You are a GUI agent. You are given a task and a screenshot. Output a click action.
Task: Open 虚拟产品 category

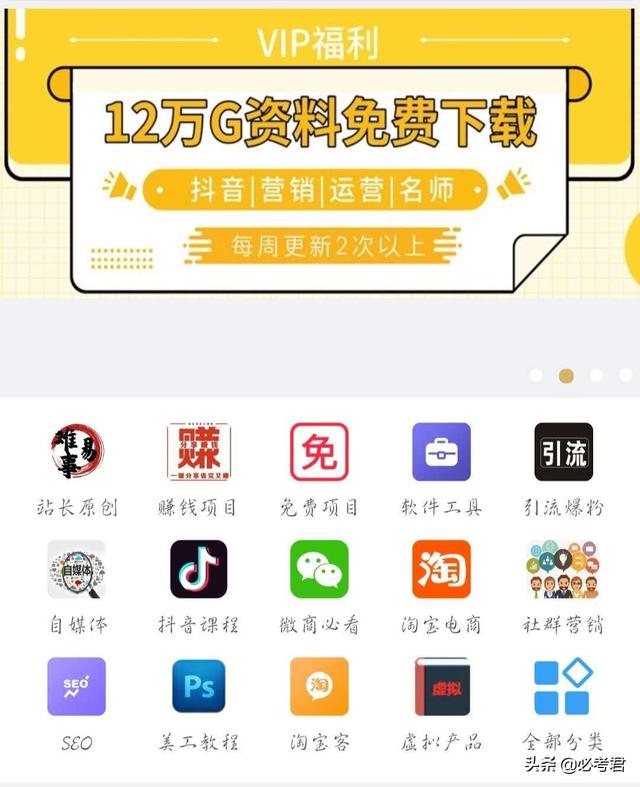click(441, 686)
